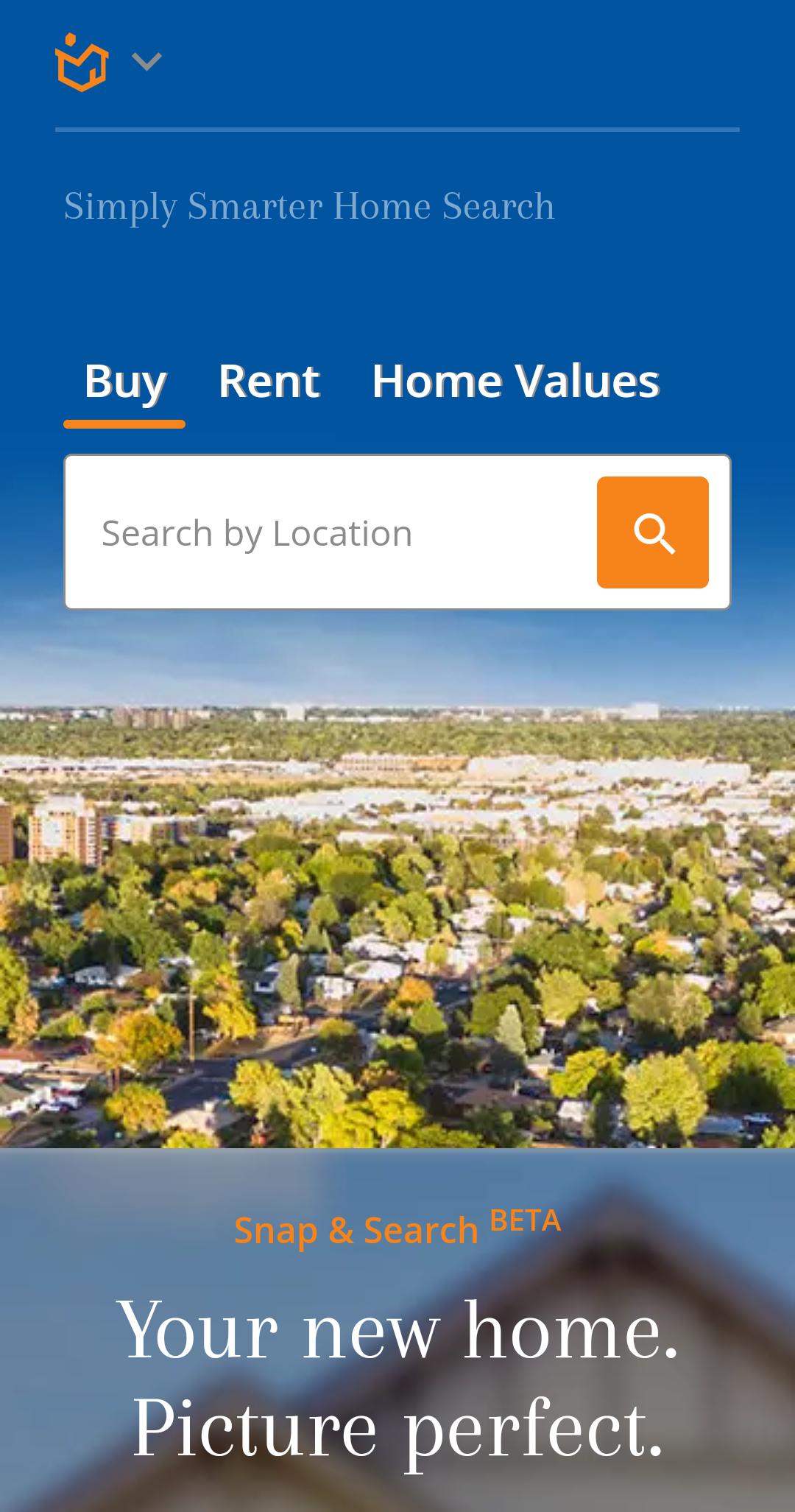Select the Buy tab

click(x=125, y=381)
